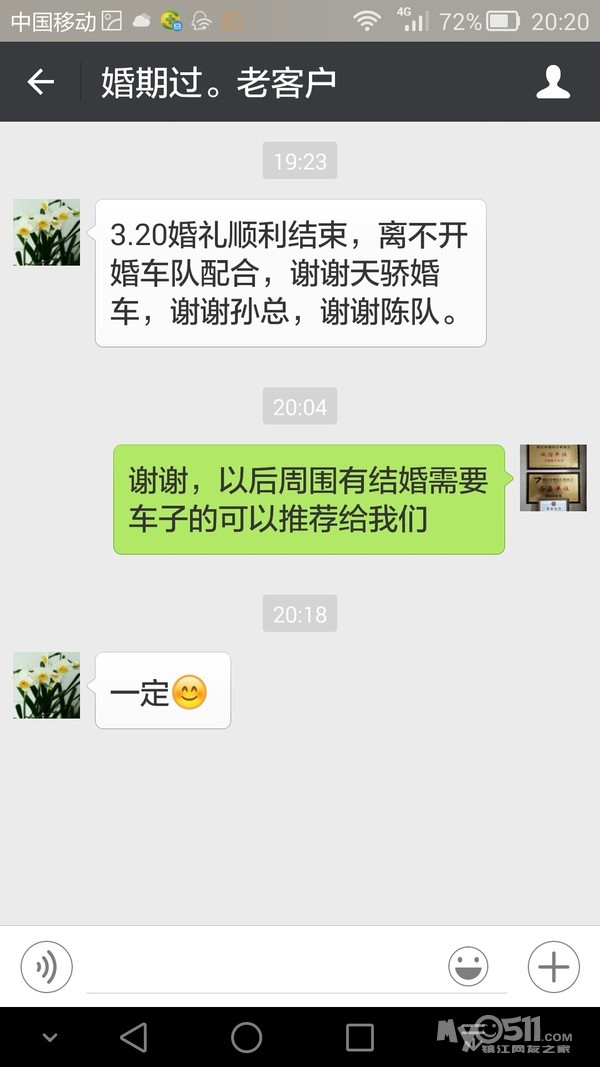Tap the system home button
The height and width of the screenshot is (1067, 600).
click(x=247, y=1037)
